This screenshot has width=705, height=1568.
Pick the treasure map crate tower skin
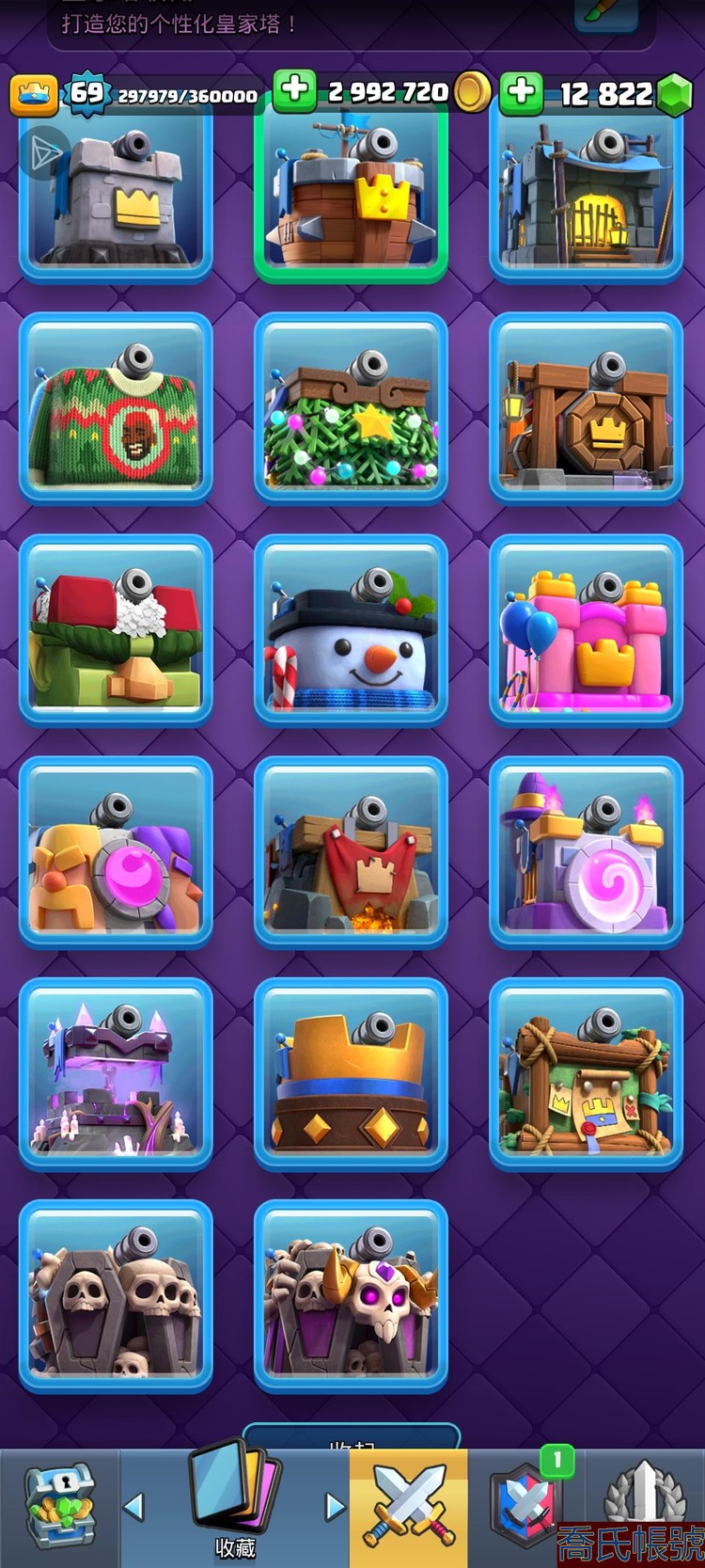[586, 1074]
